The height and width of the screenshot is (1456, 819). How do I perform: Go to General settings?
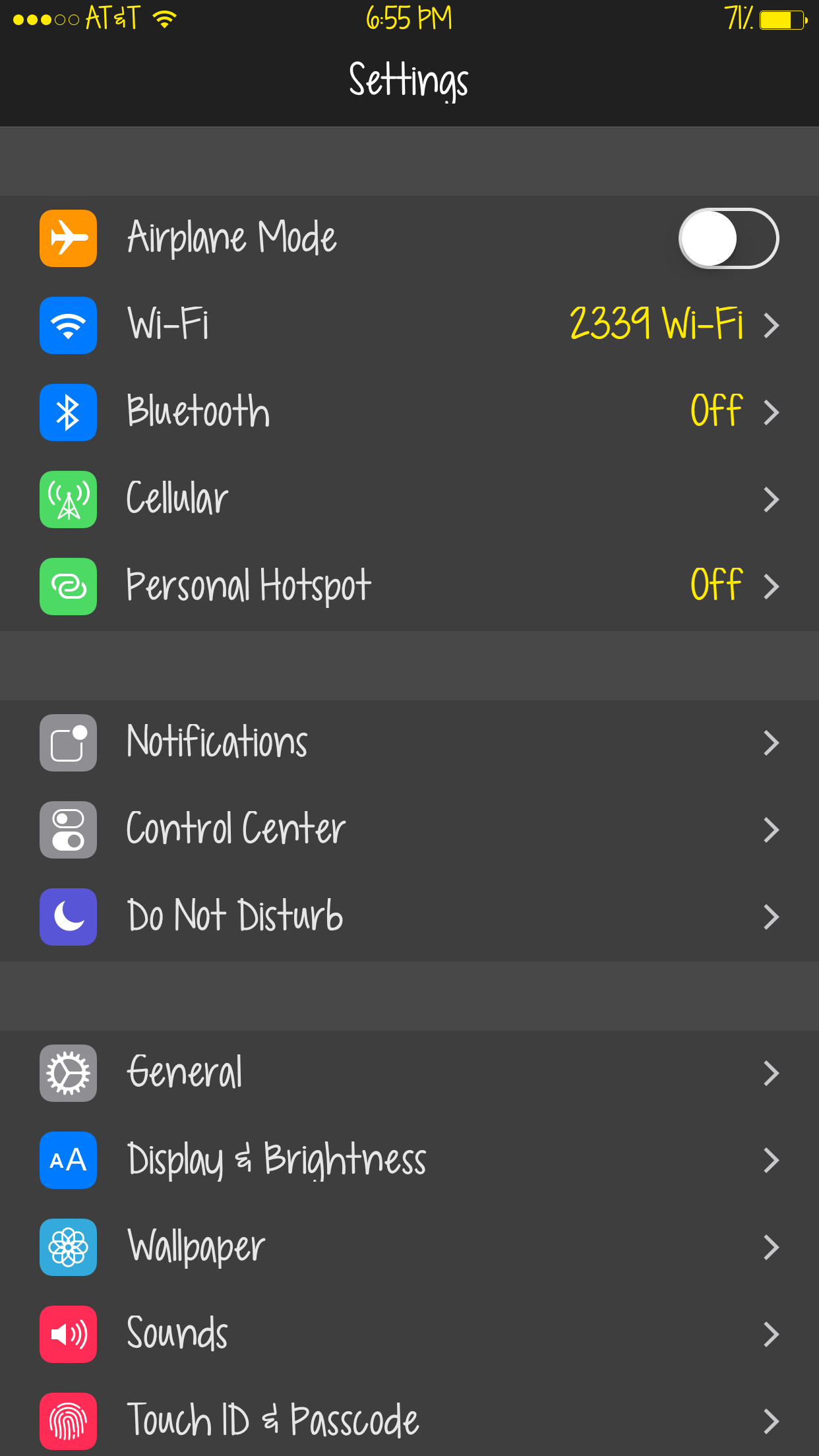[409, 1073]
